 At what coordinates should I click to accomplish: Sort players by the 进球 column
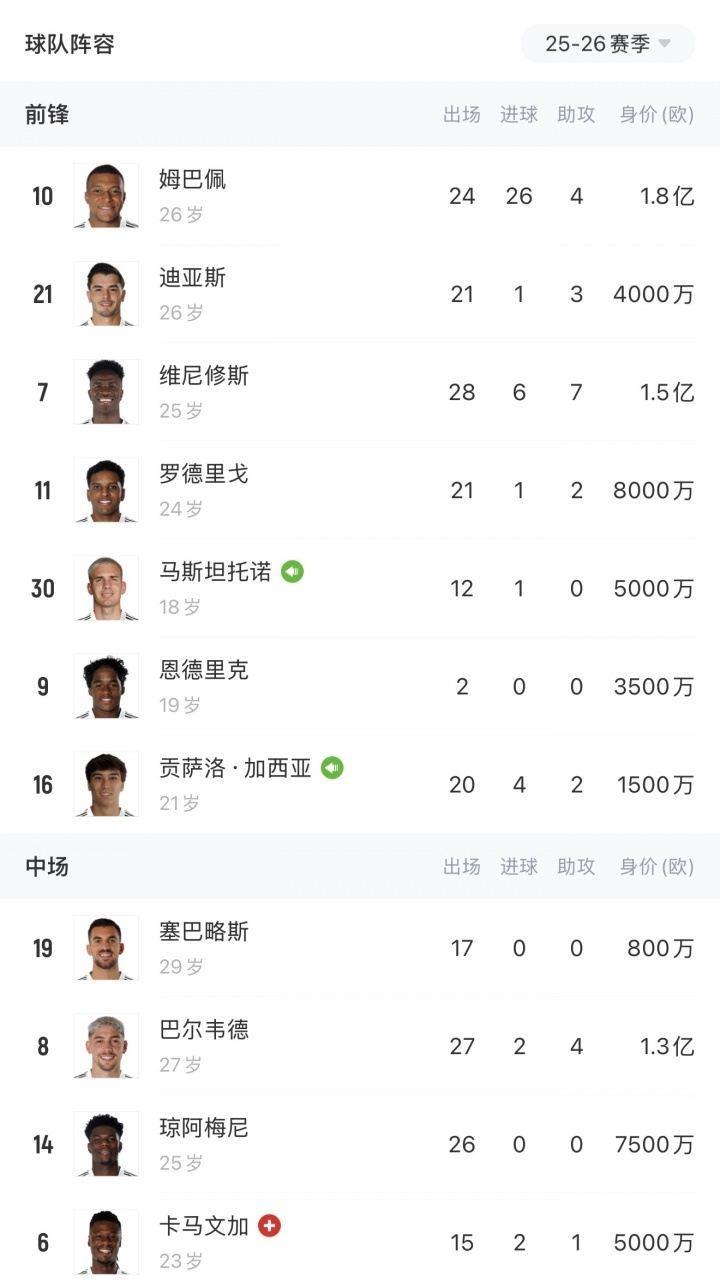tap(517, 115)
